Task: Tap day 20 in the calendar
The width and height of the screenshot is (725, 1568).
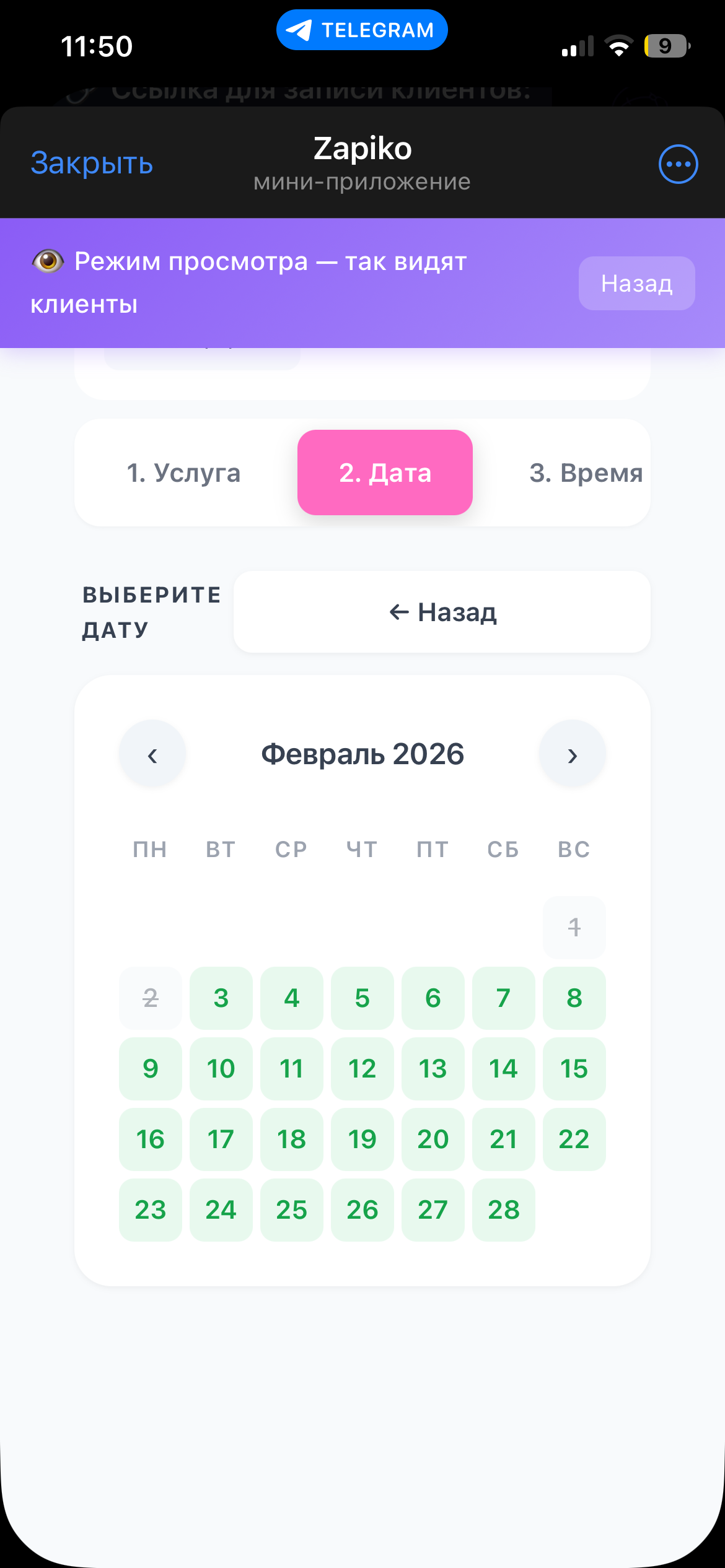Action: click(433, 1139)
